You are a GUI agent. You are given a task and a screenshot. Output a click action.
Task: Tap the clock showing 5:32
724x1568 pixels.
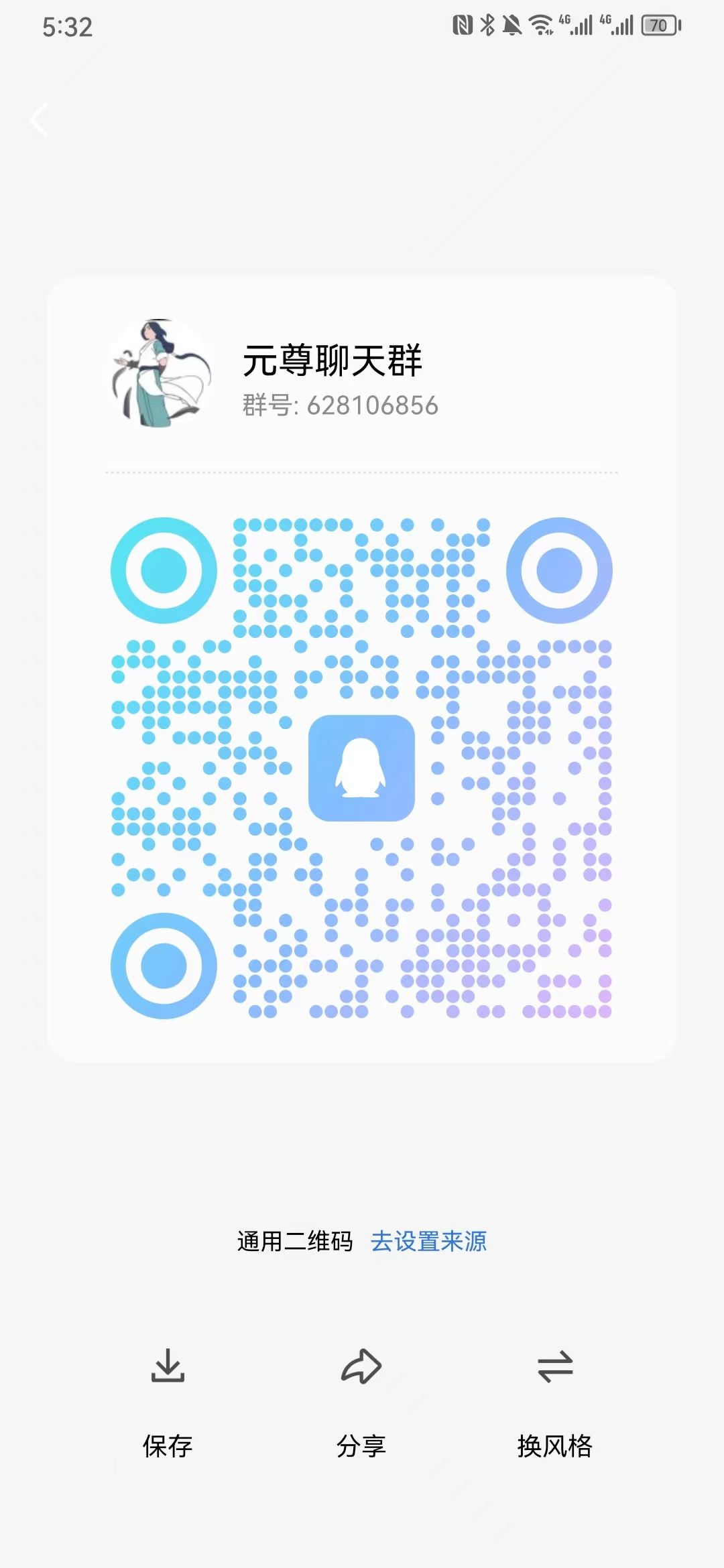coord(67,27)
